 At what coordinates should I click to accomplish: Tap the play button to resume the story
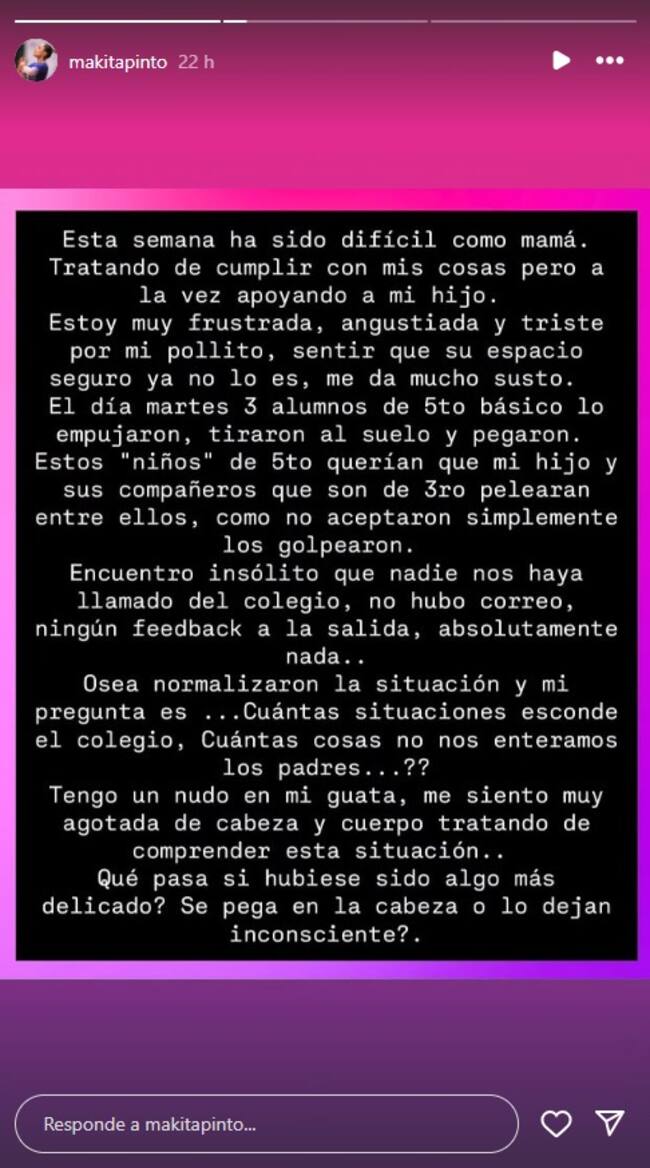pos(561,61)
